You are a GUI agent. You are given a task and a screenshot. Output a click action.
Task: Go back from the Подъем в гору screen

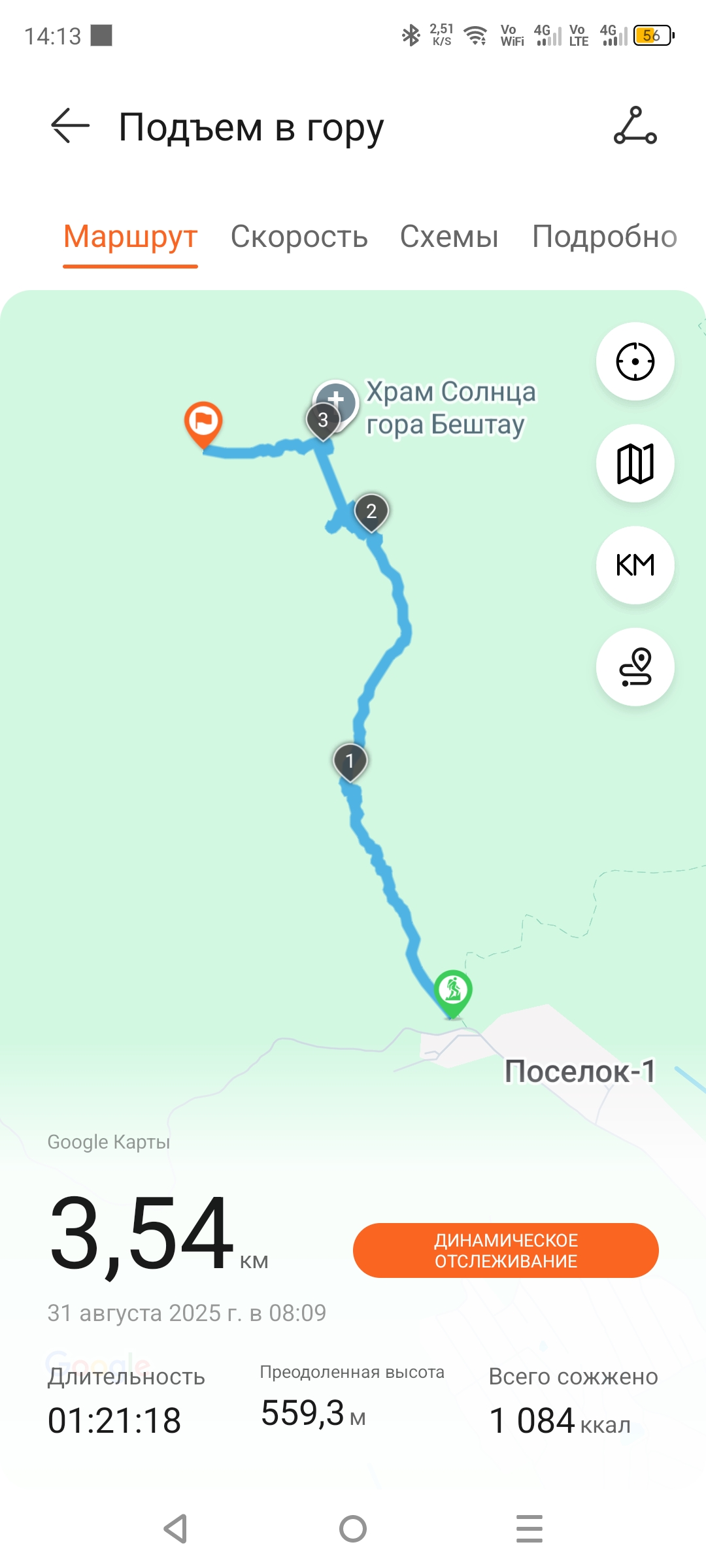coord(71,125)
